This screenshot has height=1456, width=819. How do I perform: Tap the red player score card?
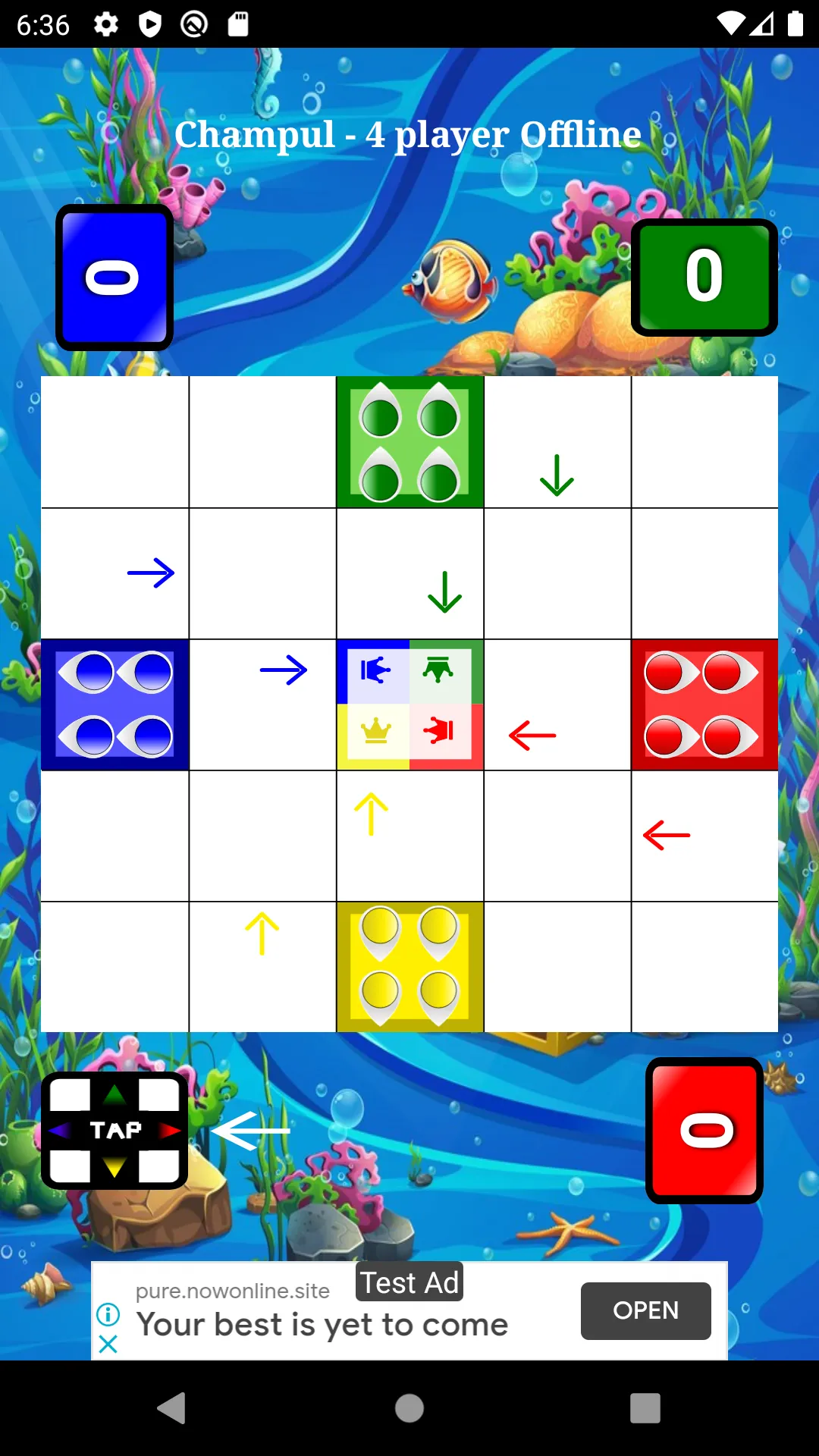click(704, 1131)
